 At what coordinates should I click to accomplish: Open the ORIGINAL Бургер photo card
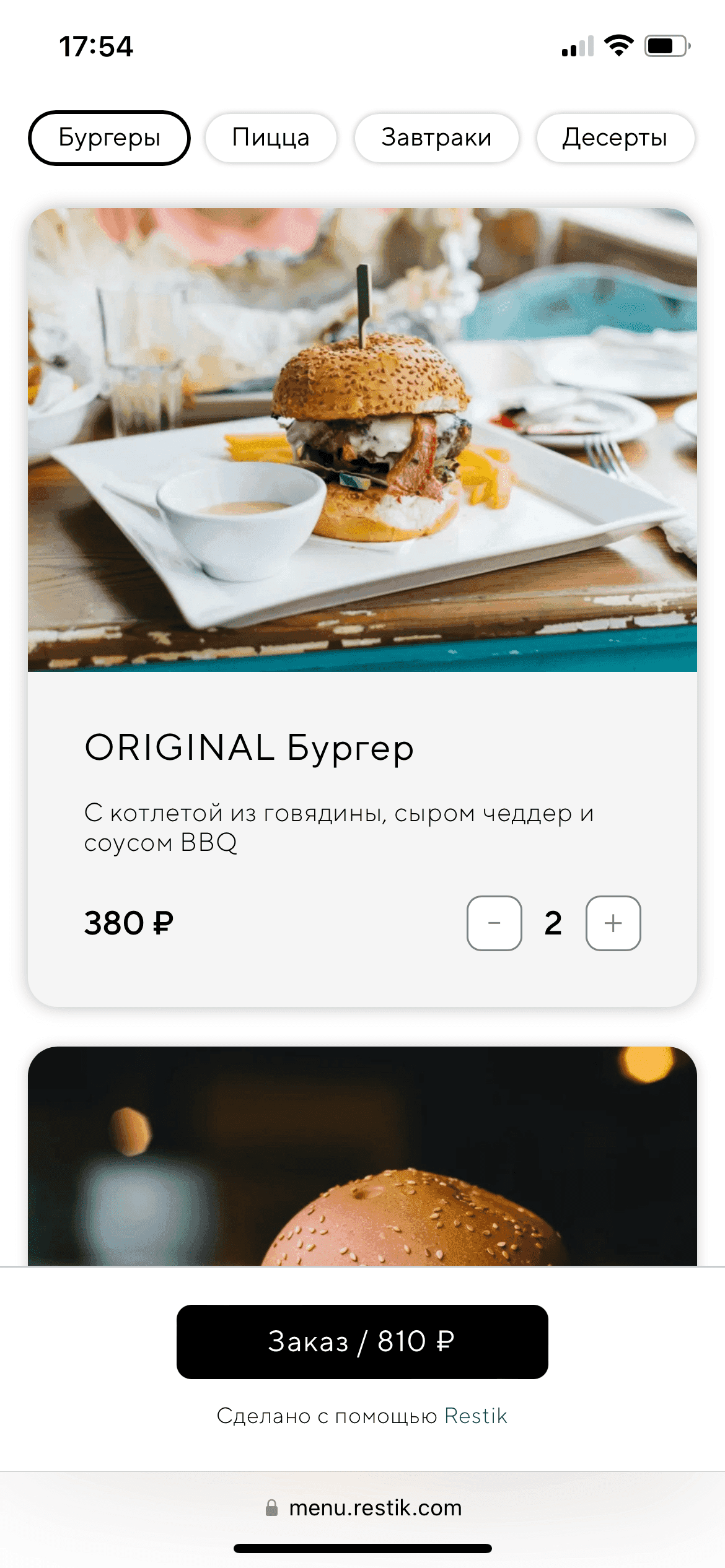tap(362, 440)
